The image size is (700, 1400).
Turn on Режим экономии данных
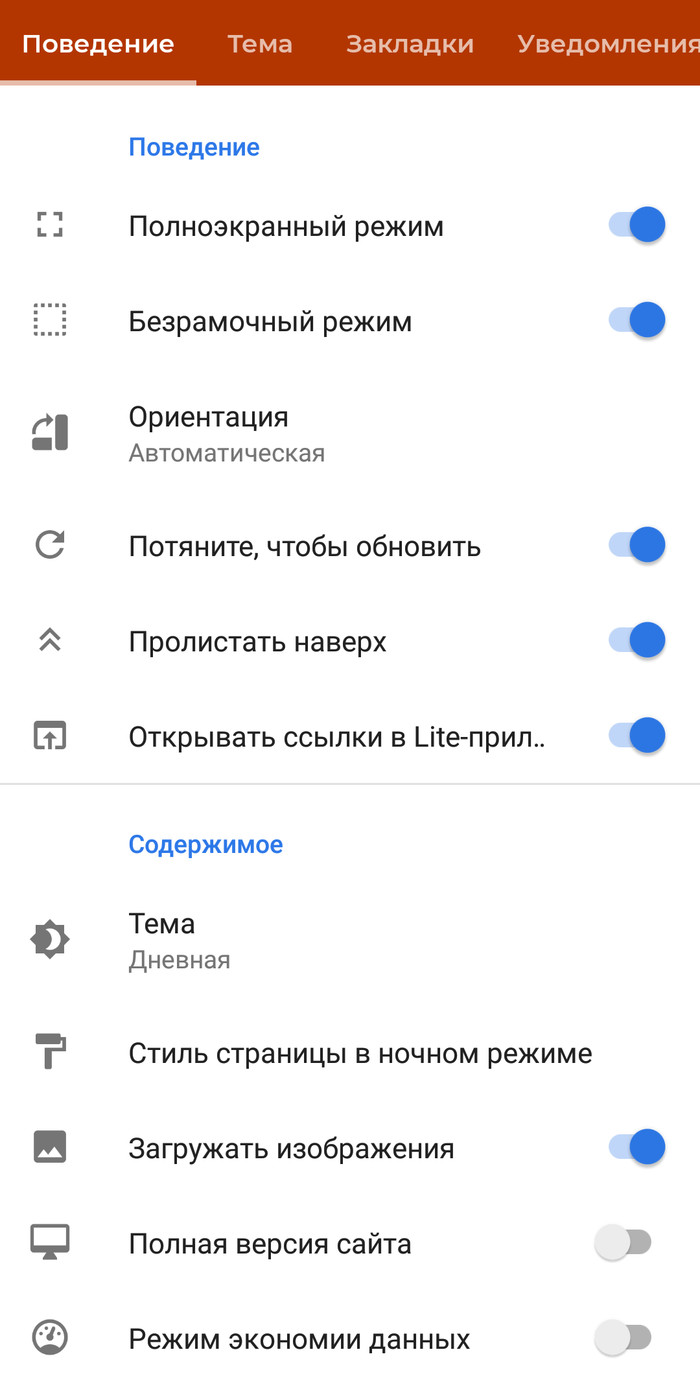click(x=623, y=1338)
